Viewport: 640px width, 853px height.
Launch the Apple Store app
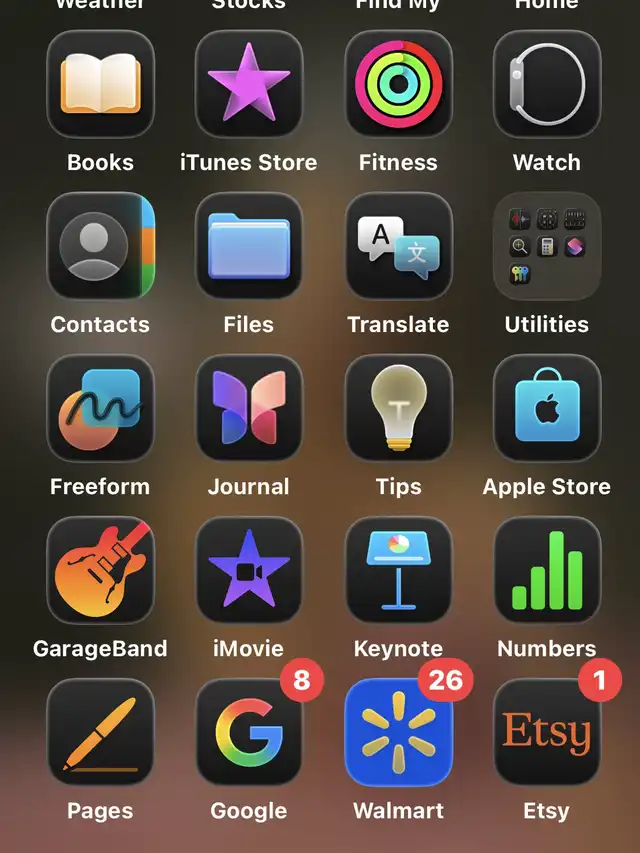click(547, 408)
